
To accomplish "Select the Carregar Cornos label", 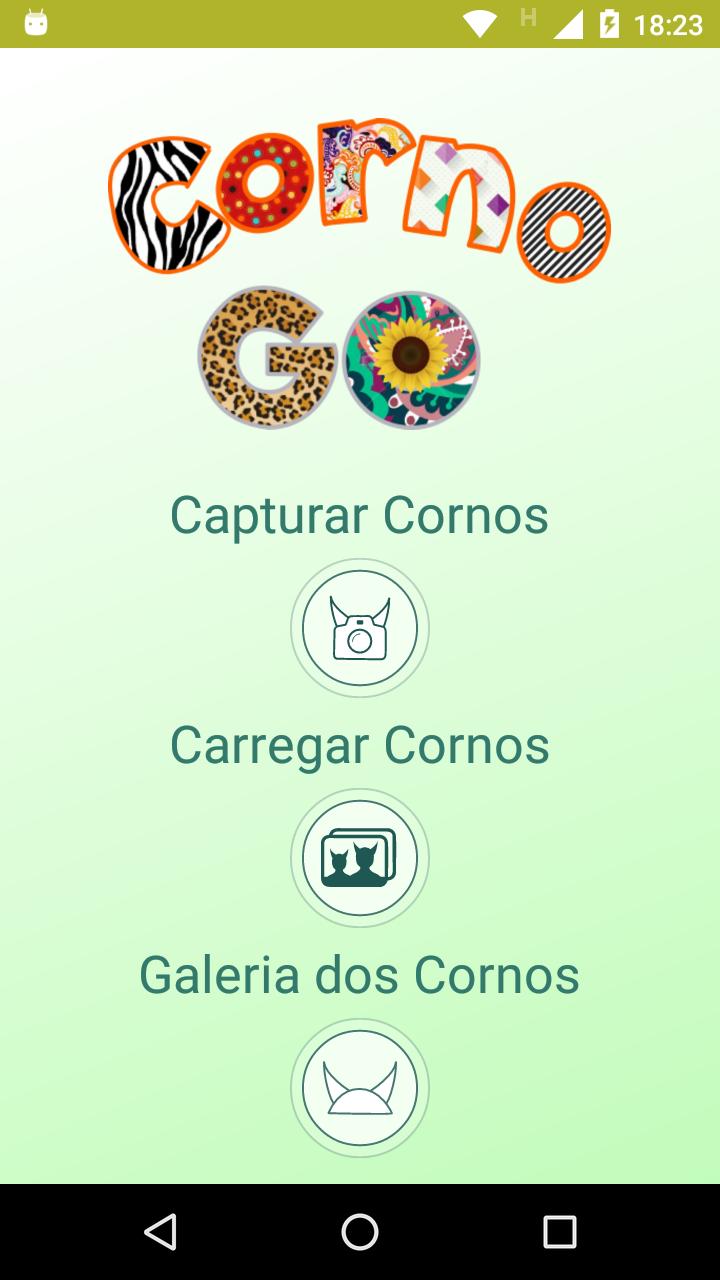I will [360, 744].
